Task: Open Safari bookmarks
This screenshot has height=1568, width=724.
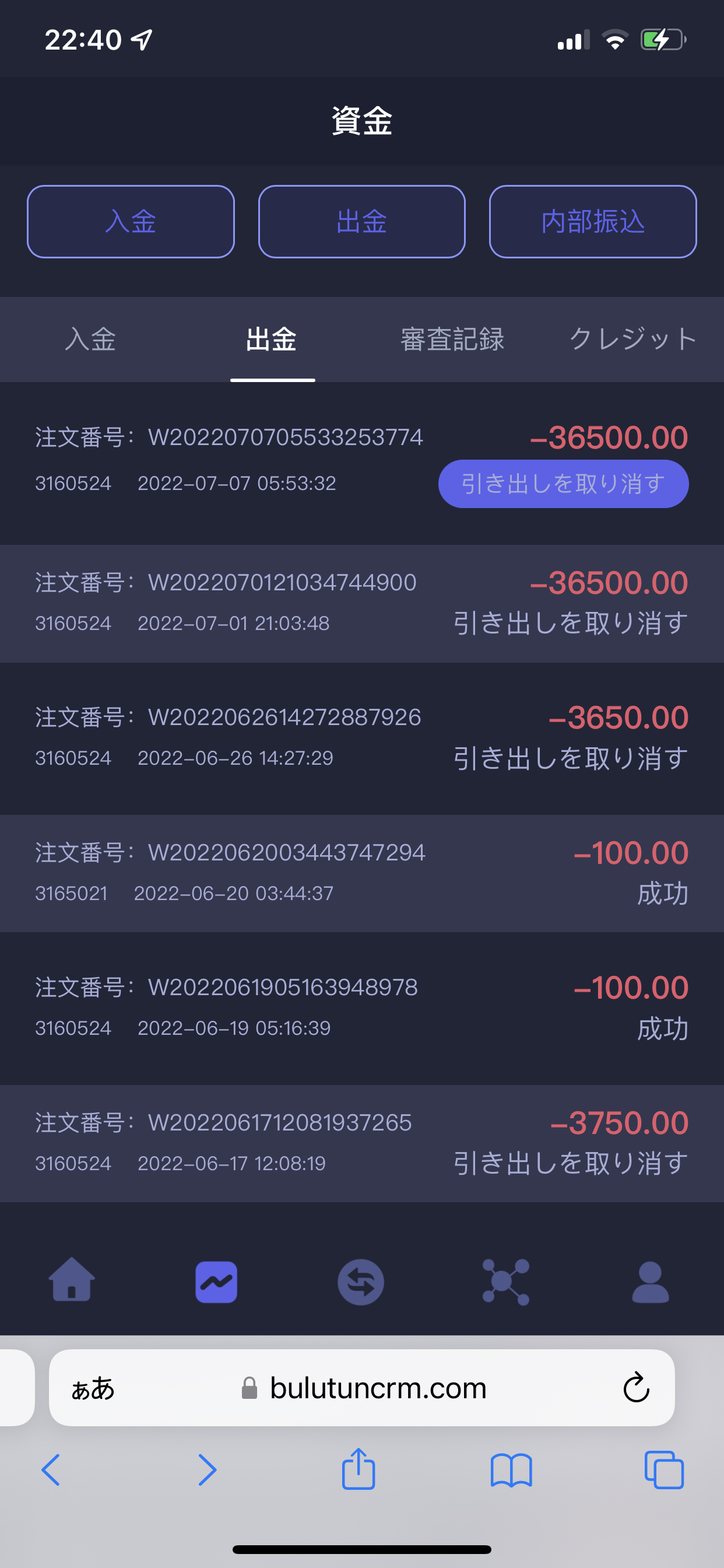Action: coord(512,1470)
